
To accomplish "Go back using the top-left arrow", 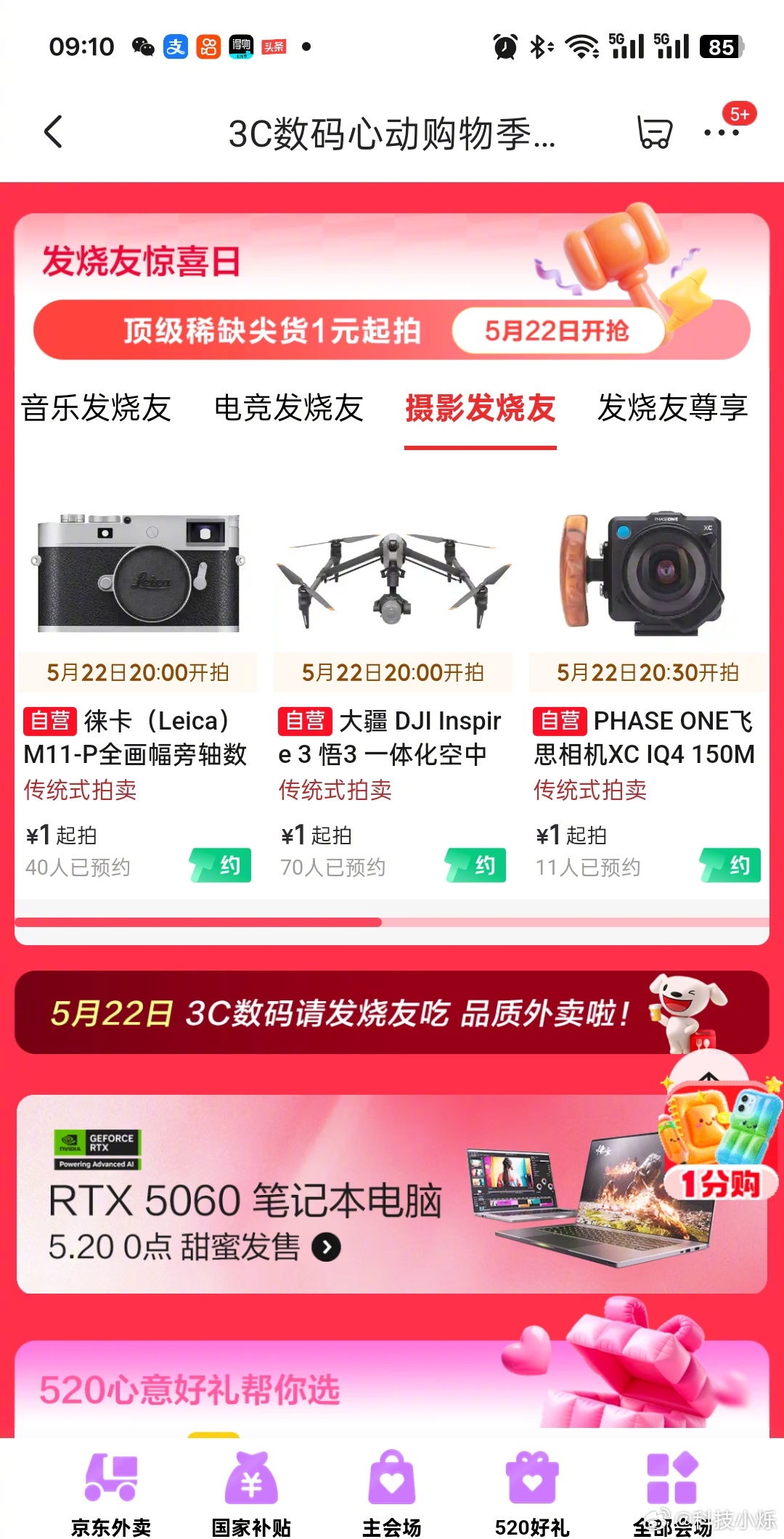I will point(54,132).
